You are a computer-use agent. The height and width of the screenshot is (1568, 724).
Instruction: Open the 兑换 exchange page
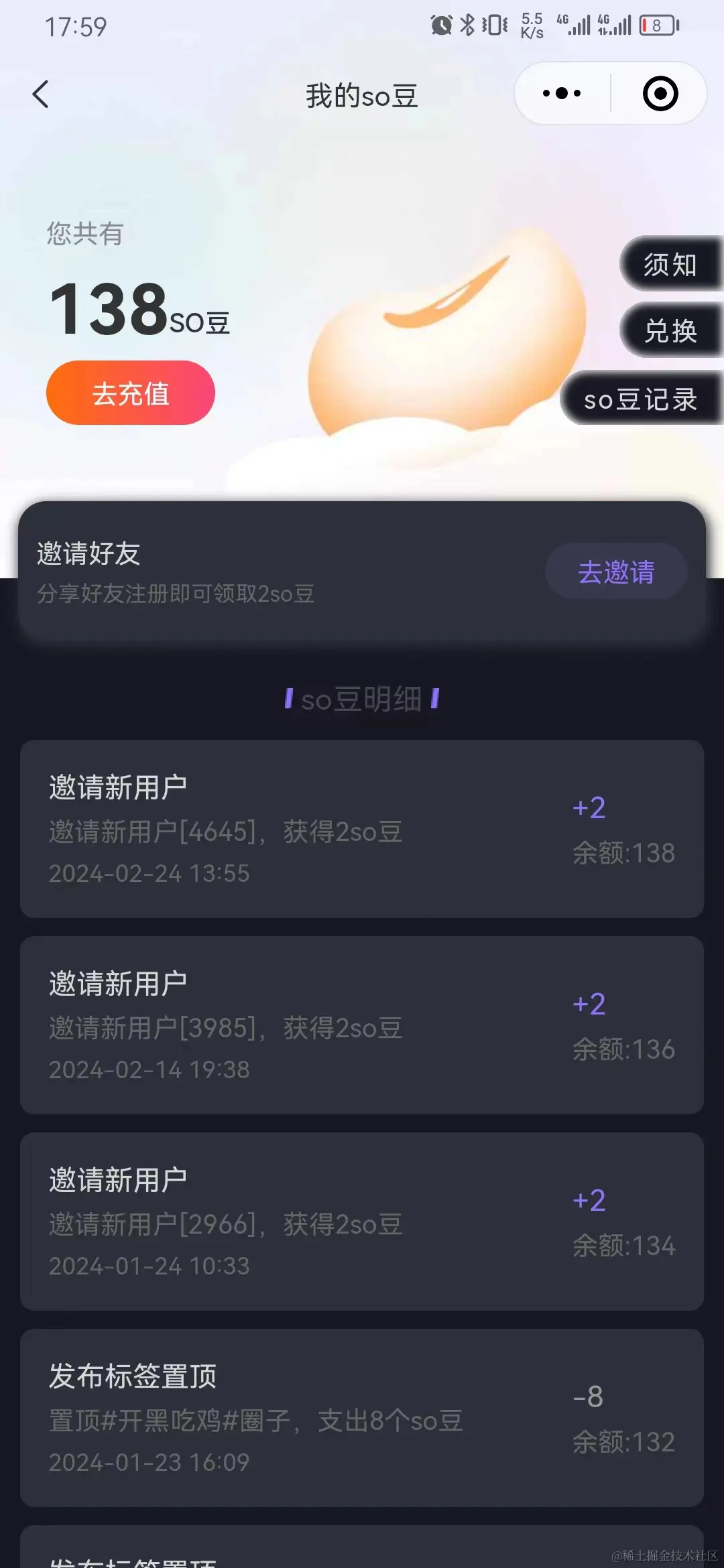tap(670, 331)
